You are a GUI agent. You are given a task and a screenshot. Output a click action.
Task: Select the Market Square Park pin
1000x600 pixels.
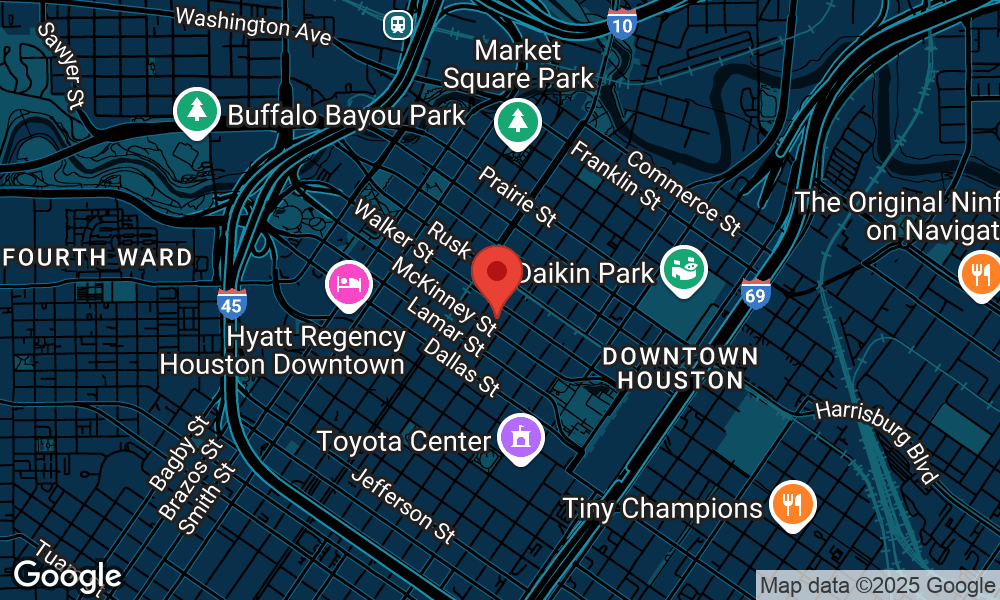click(x=517, y=123)
